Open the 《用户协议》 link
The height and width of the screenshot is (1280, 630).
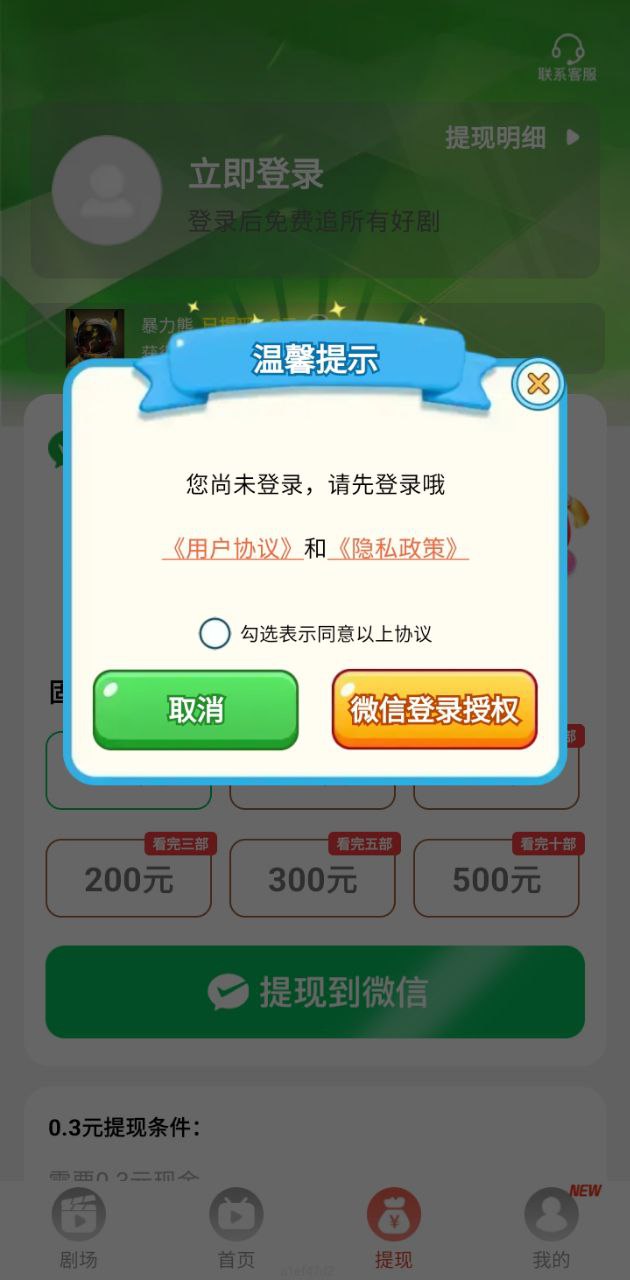(233, 549)
